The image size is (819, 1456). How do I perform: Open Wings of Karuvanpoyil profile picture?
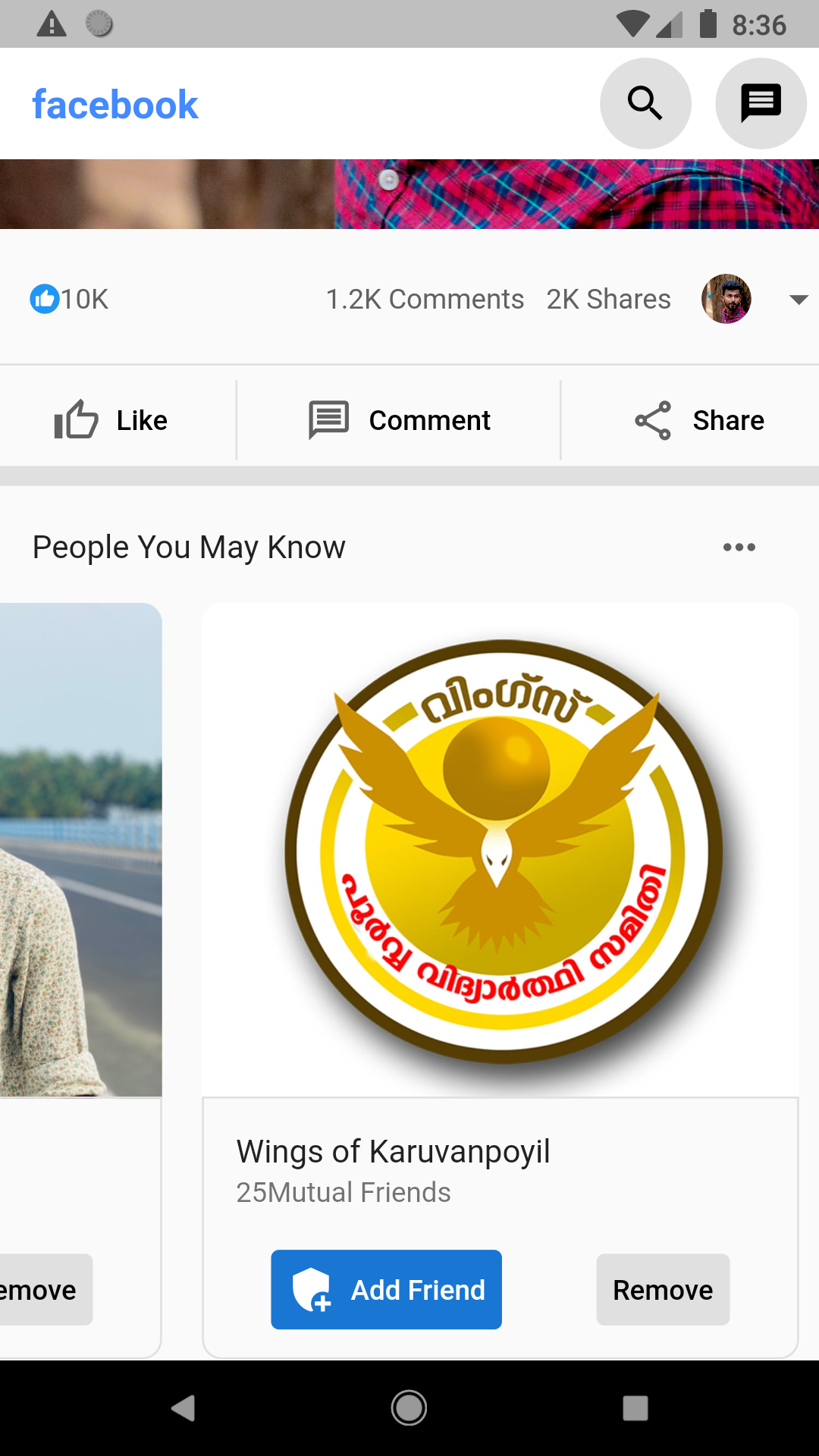(500, 849)
